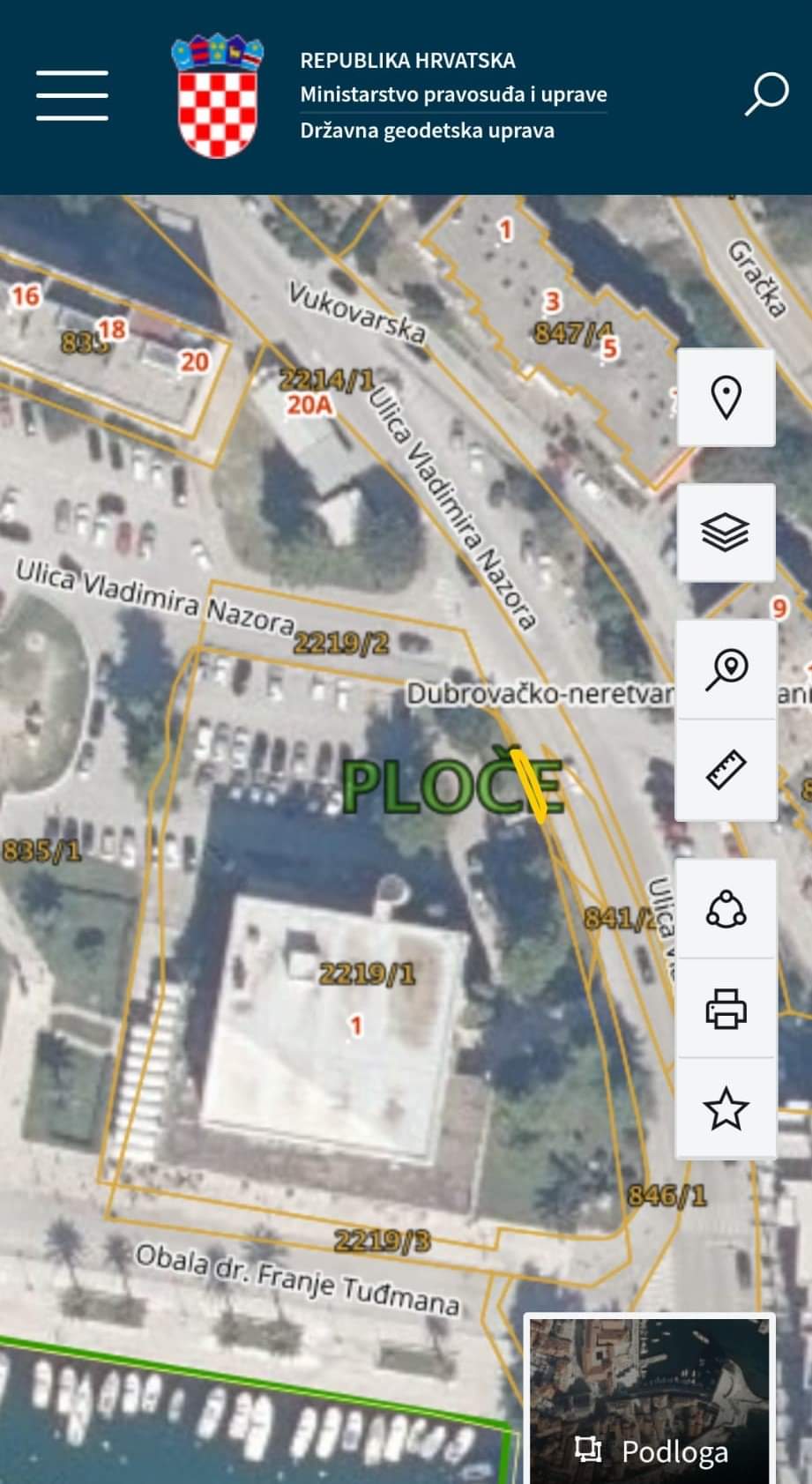Open the search magnifier icon
This screenshot has width=812, height=1484.
coord(766,94)
